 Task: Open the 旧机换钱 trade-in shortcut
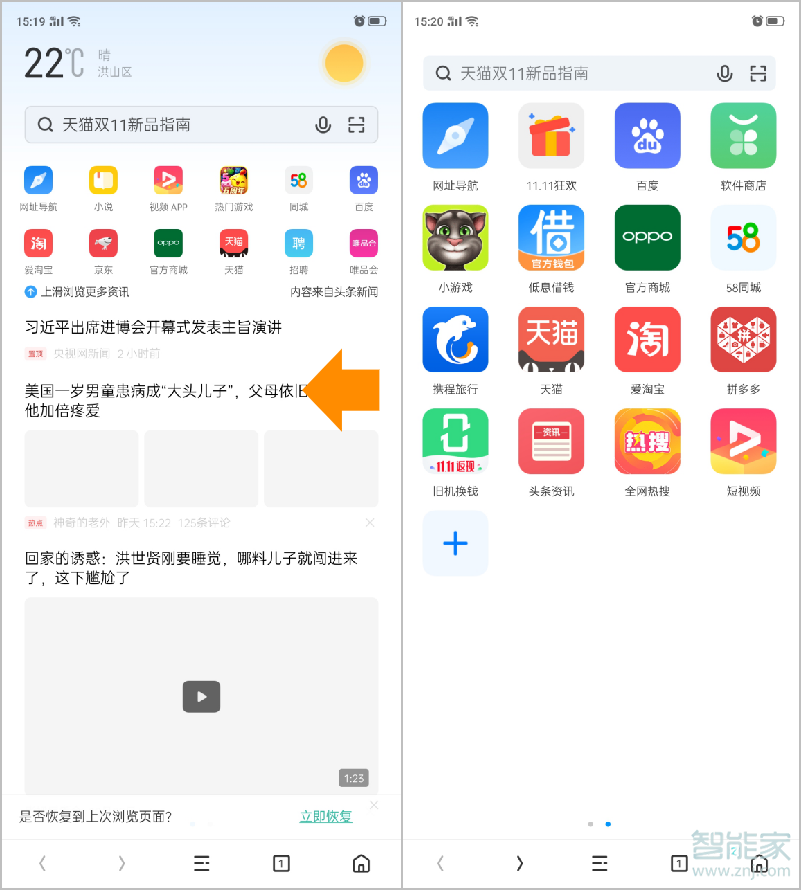(x=455, y=441)
